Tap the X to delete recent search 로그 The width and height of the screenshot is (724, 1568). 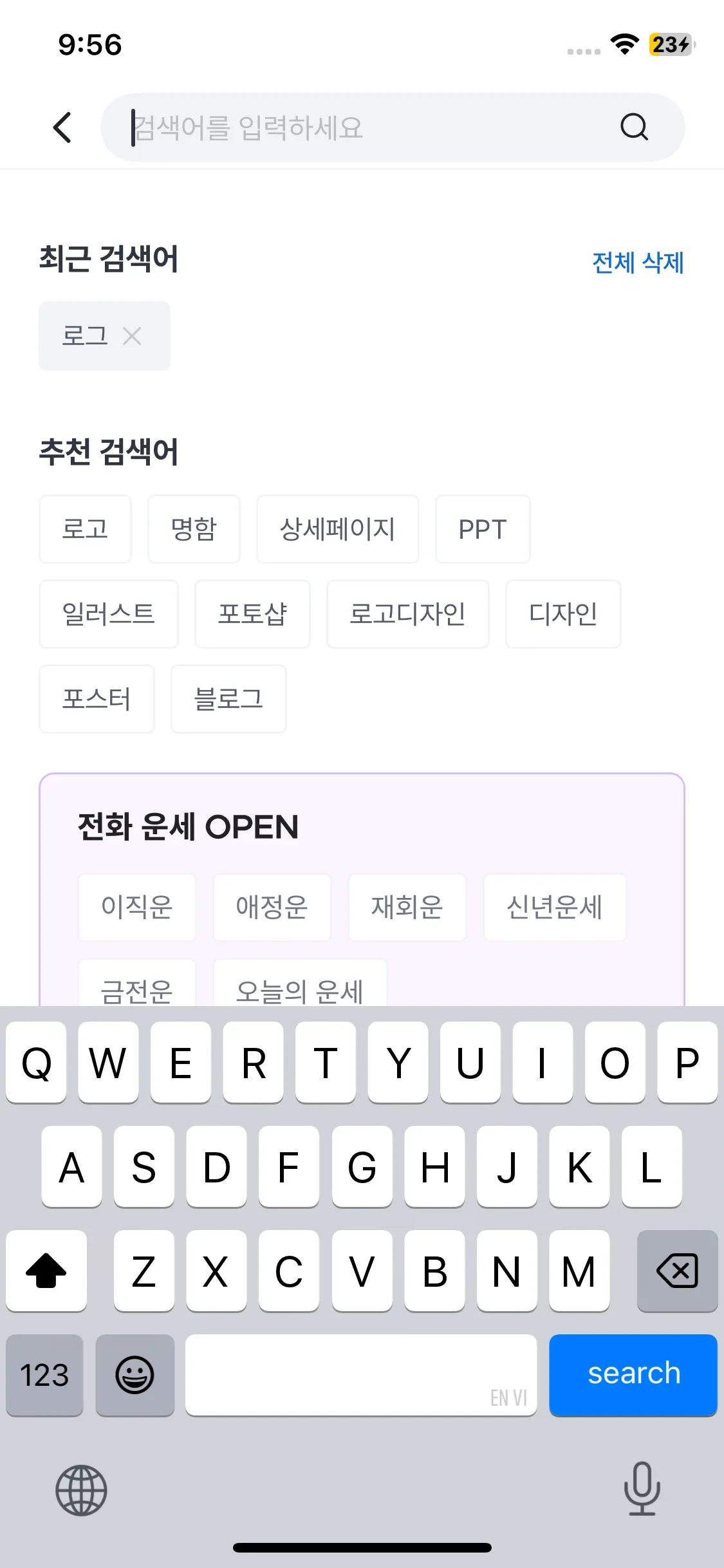(133, 335)
